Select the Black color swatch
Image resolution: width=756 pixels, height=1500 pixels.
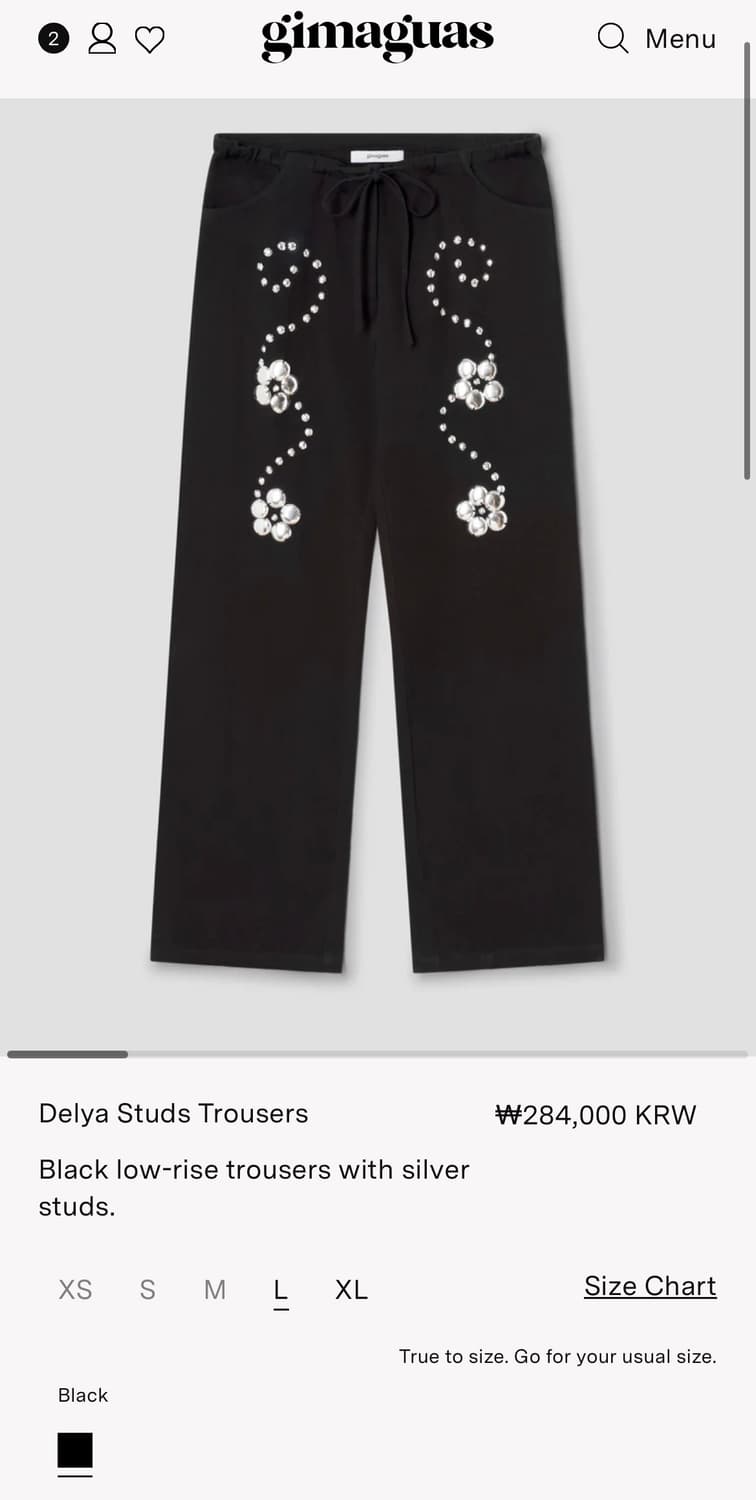point(74,1452)
